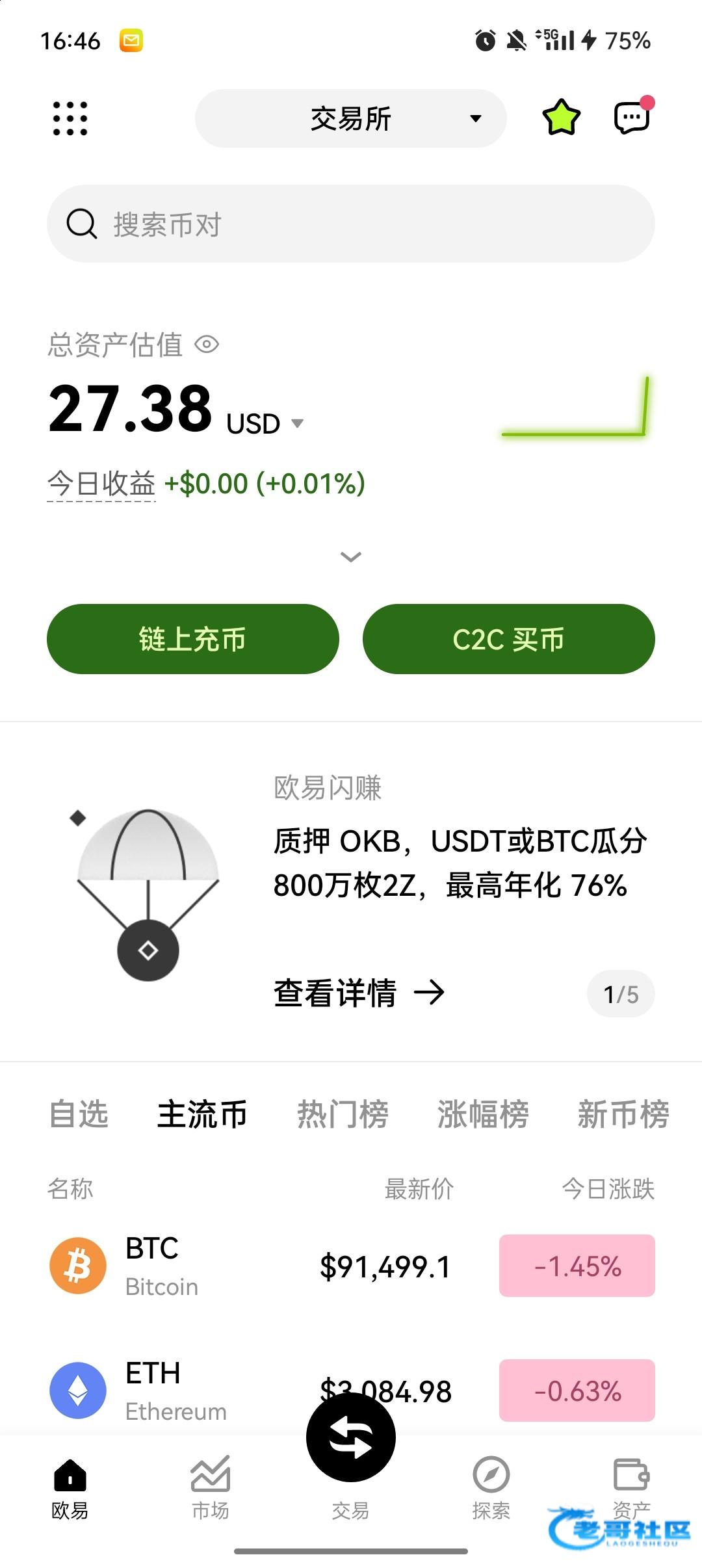Open the messages chat icon
The height and width of the screenshot is (1568, 702).
click(632, 118)
